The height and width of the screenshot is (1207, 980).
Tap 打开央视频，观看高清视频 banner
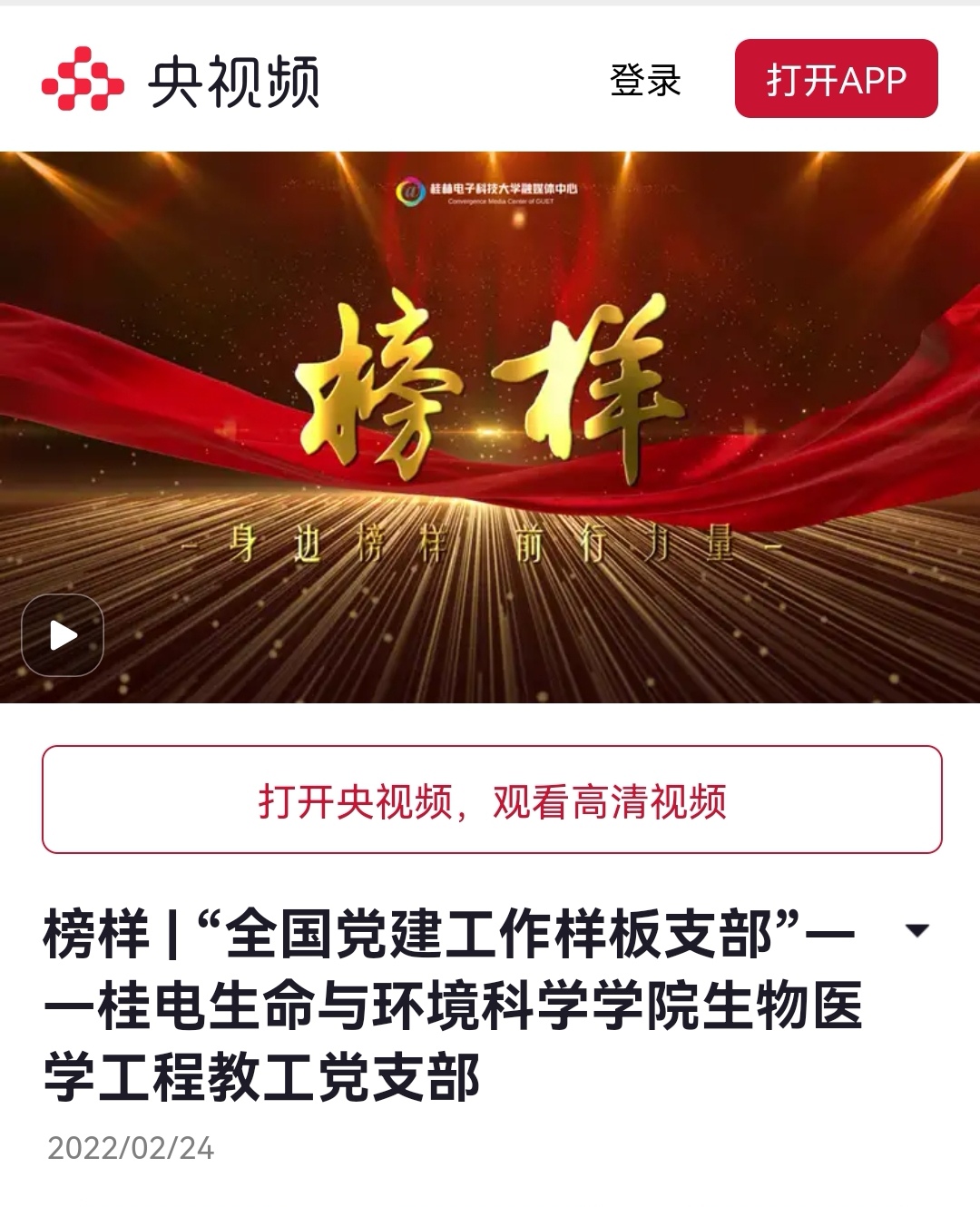click(x=492, y=800)
